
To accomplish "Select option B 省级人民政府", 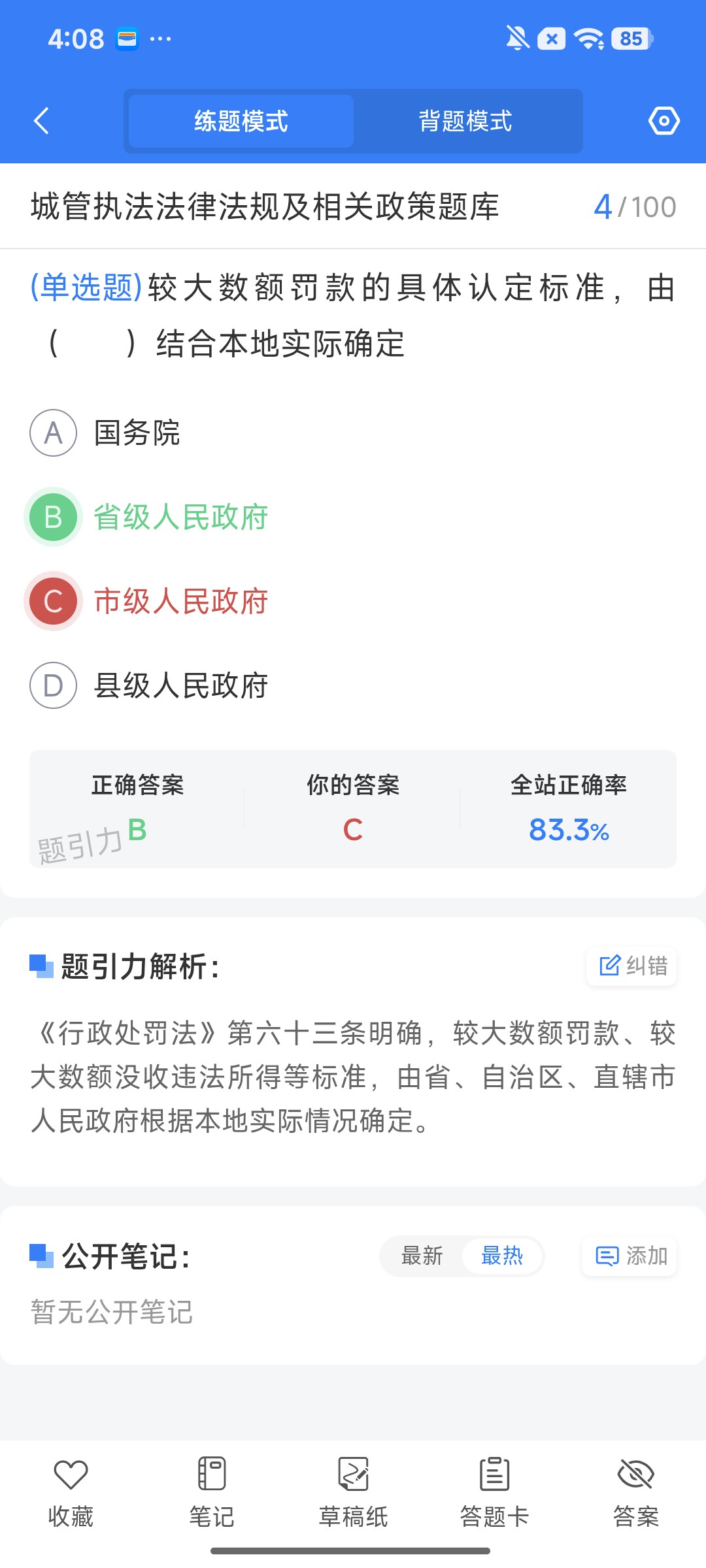I will [x=148, y=517].
